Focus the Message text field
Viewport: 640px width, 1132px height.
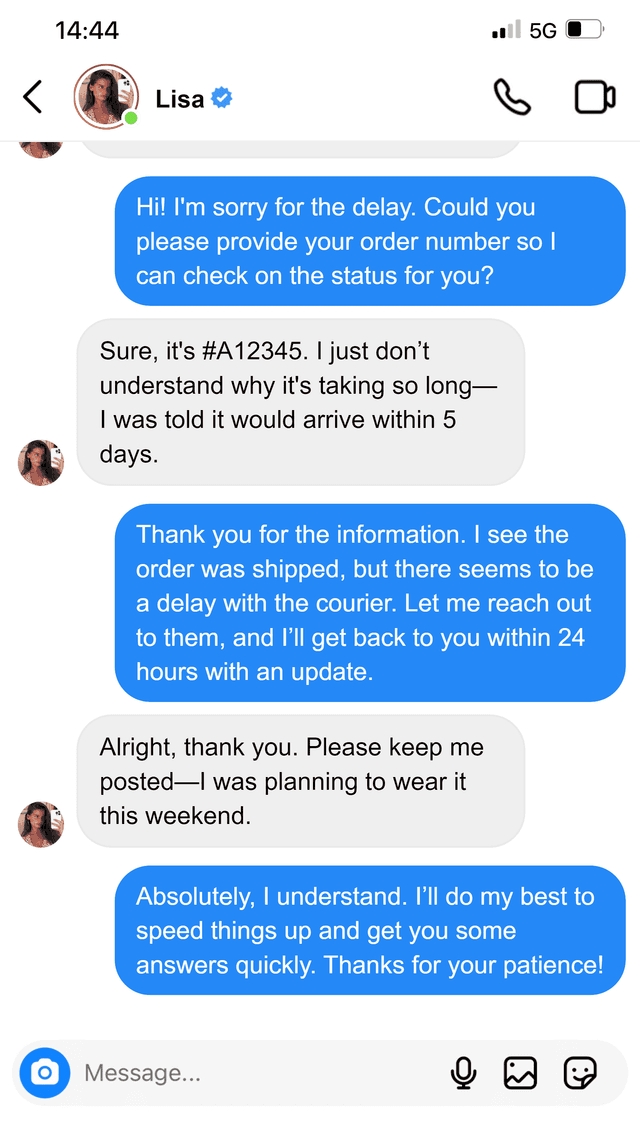pos(250,1073)
